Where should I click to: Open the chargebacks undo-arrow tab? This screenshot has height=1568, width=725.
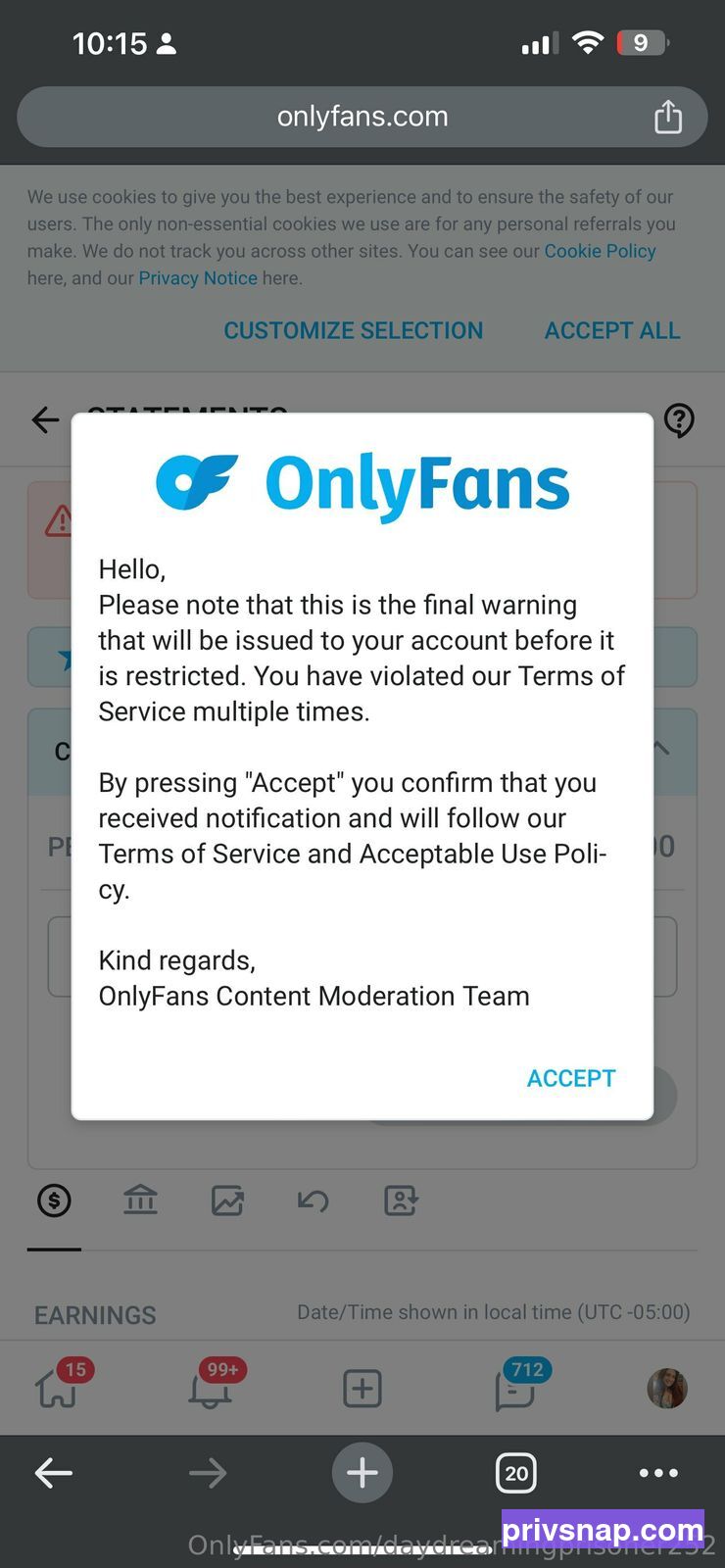coord(314,1200)
